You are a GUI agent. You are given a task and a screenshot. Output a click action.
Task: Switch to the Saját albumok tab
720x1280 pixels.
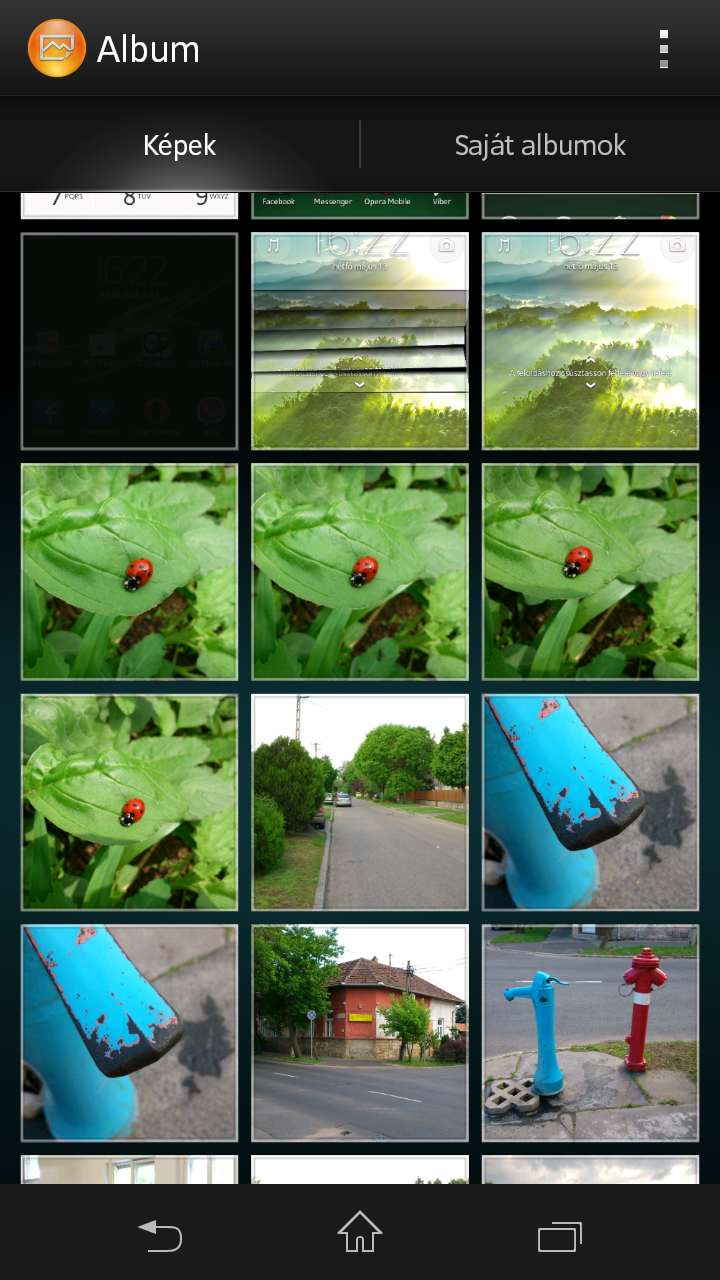click(x=540, y=145)
